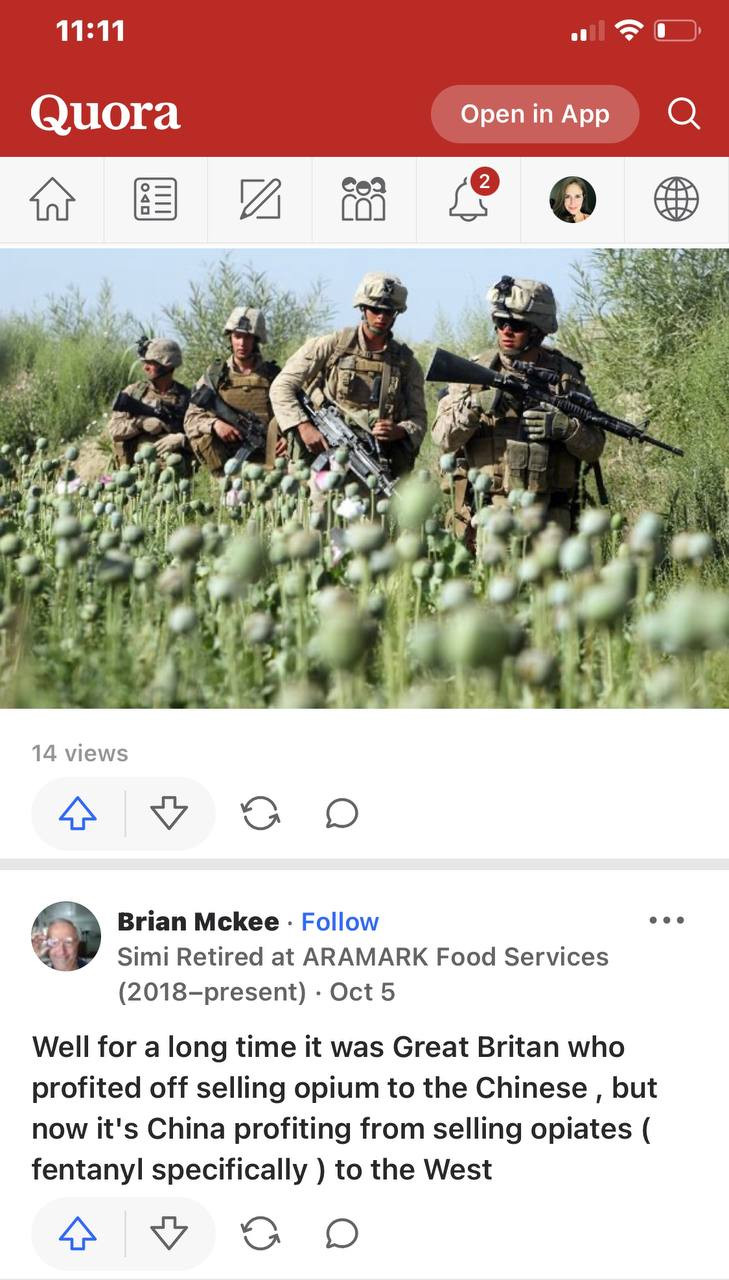View Brian Mckee's profile
The image size is (729, 1280).
(x=198, y=921)
